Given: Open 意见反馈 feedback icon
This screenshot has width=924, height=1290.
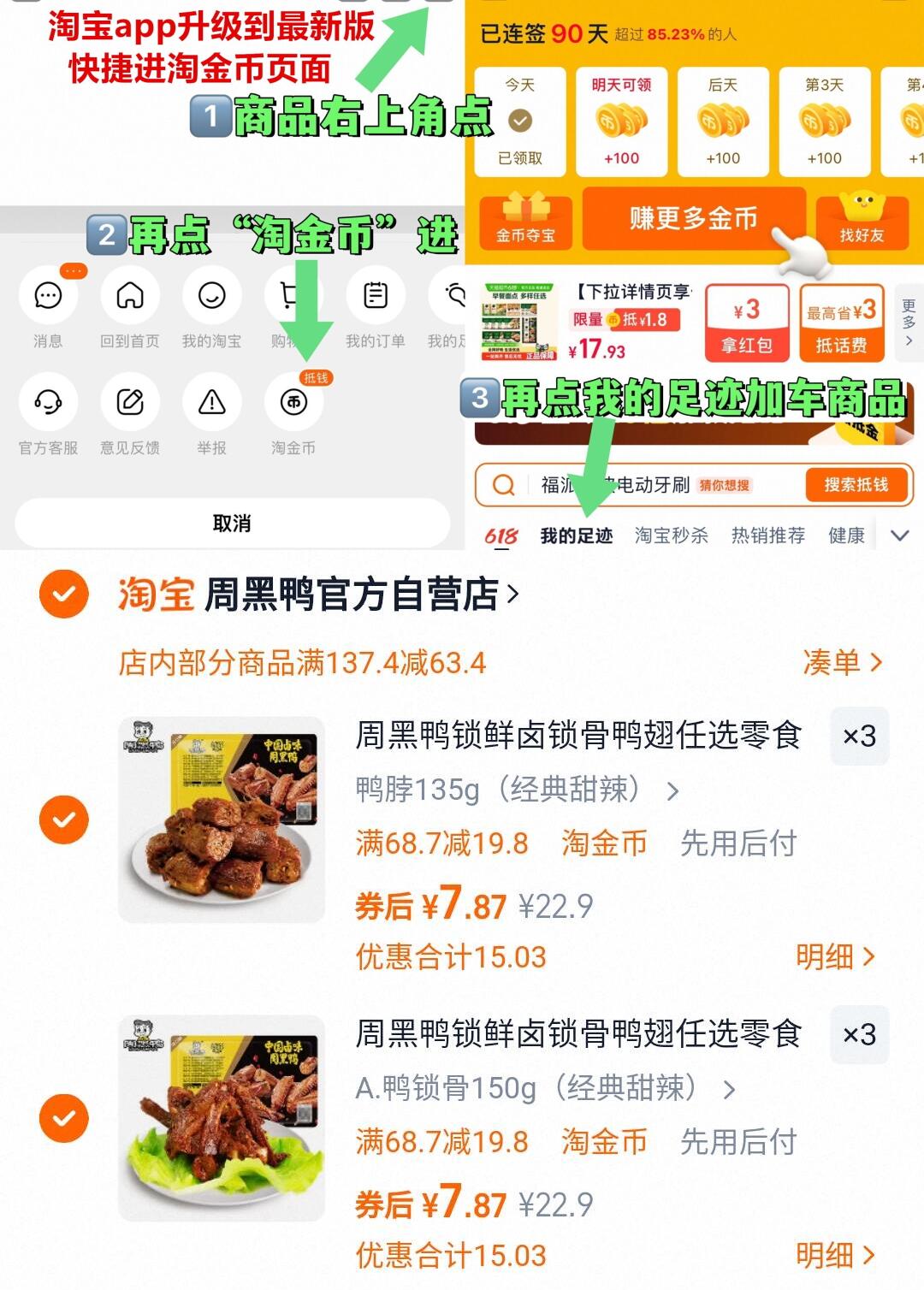Looking at the screenshot, I should click(x=130, y=400).
